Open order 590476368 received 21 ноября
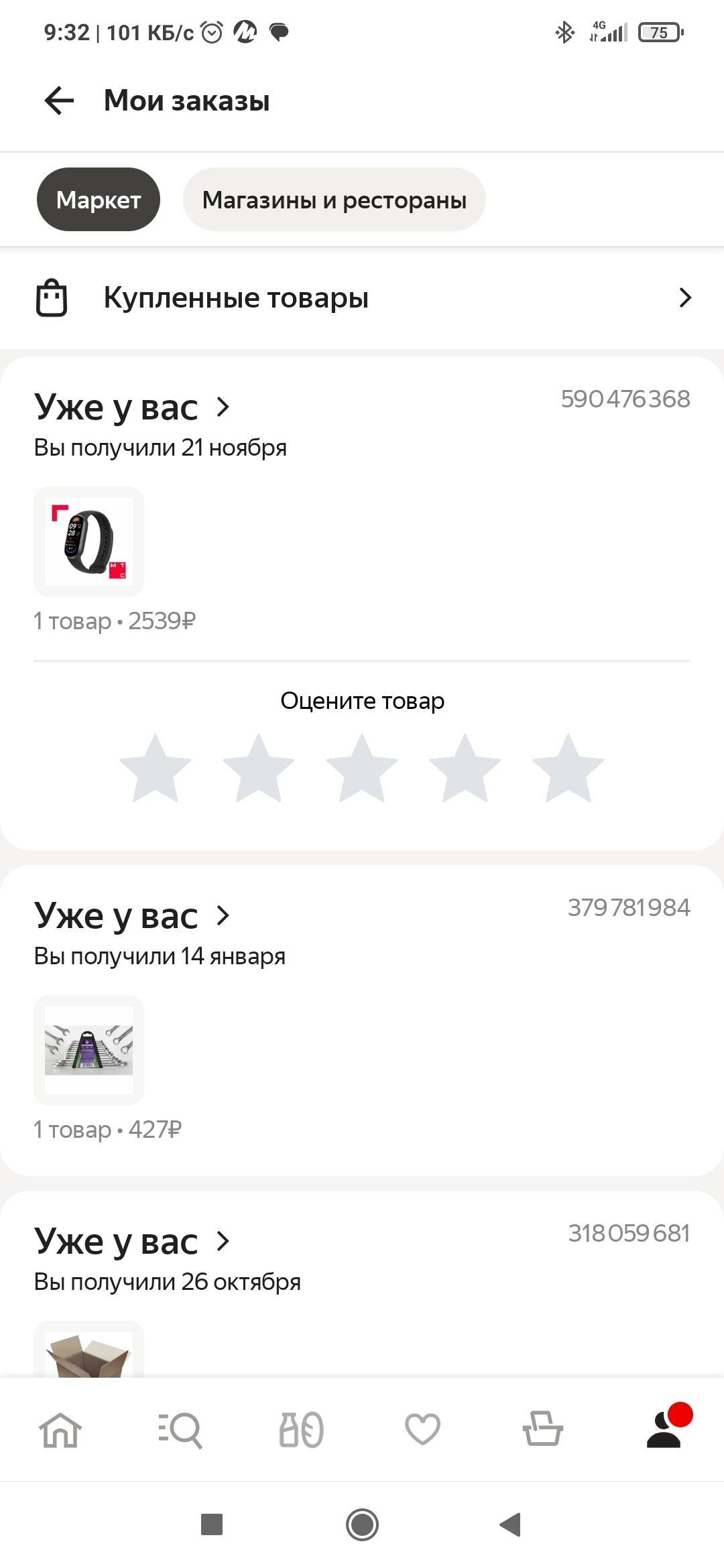Viewport: 724px width, 1568px height. coord(133,407)
